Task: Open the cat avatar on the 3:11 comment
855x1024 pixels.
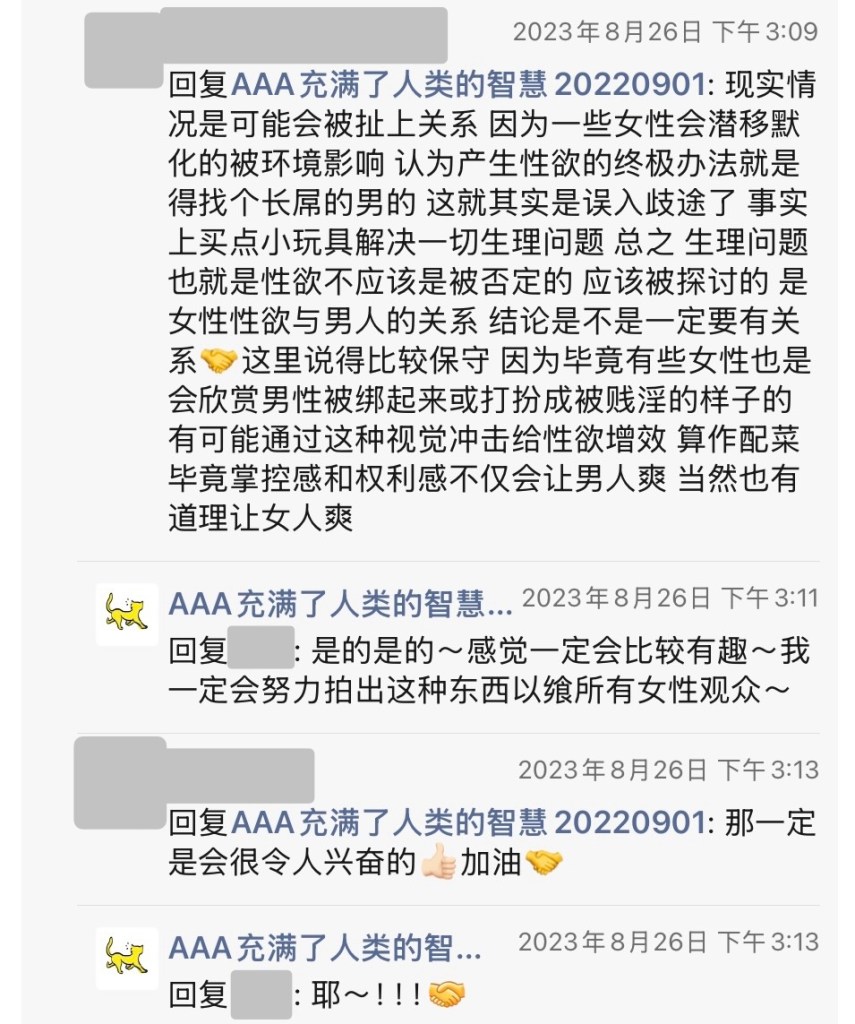Action: click(127, 614)
